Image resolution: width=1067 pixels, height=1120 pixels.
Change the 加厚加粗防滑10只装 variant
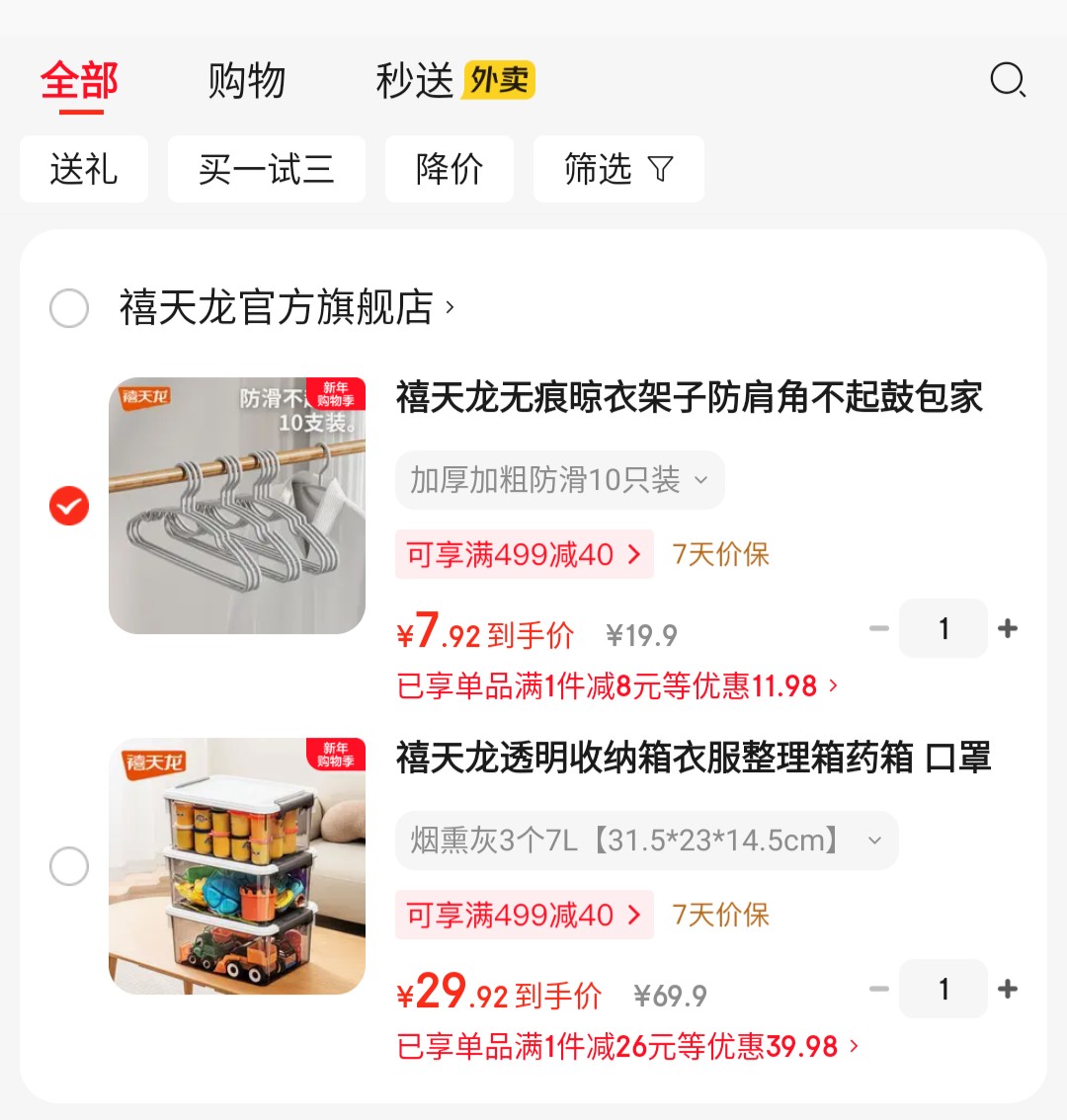click(559, 481)
